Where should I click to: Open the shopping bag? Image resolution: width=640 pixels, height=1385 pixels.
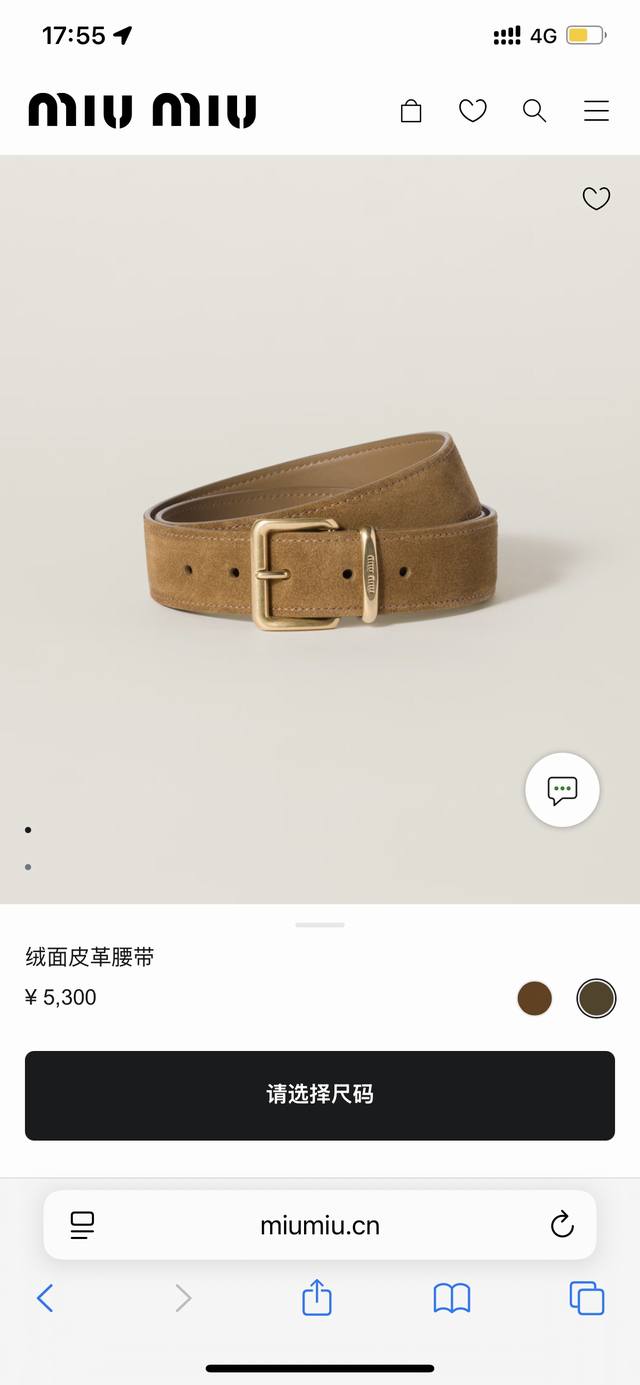[x=411, y=111]
